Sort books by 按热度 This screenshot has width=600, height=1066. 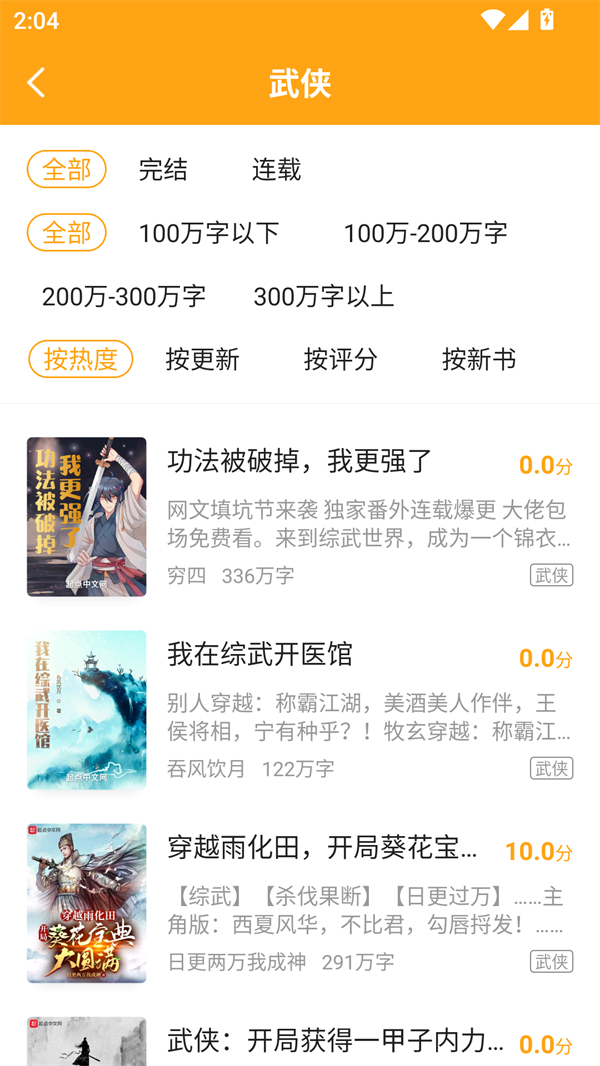pos(80,359)
